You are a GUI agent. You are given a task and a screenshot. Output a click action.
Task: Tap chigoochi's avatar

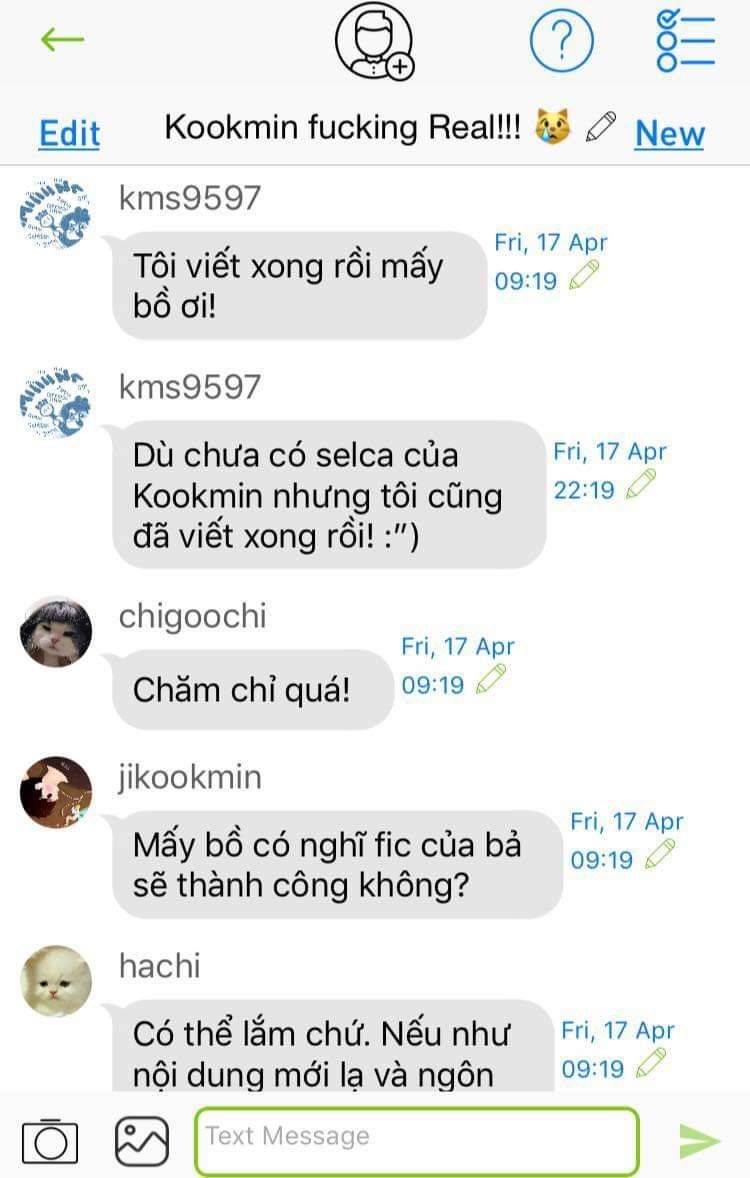tap(56, 632)
